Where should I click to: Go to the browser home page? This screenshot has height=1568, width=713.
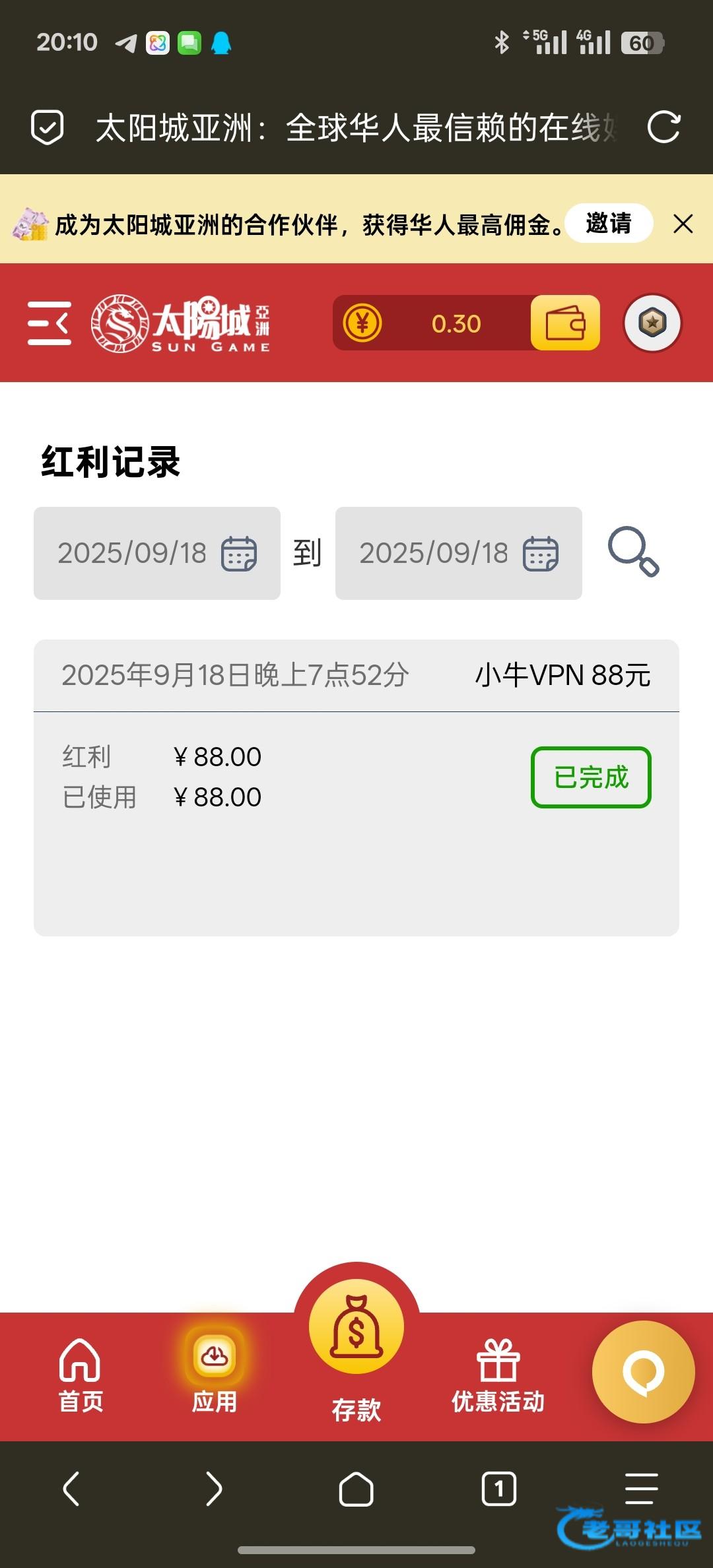point(356,1489)
